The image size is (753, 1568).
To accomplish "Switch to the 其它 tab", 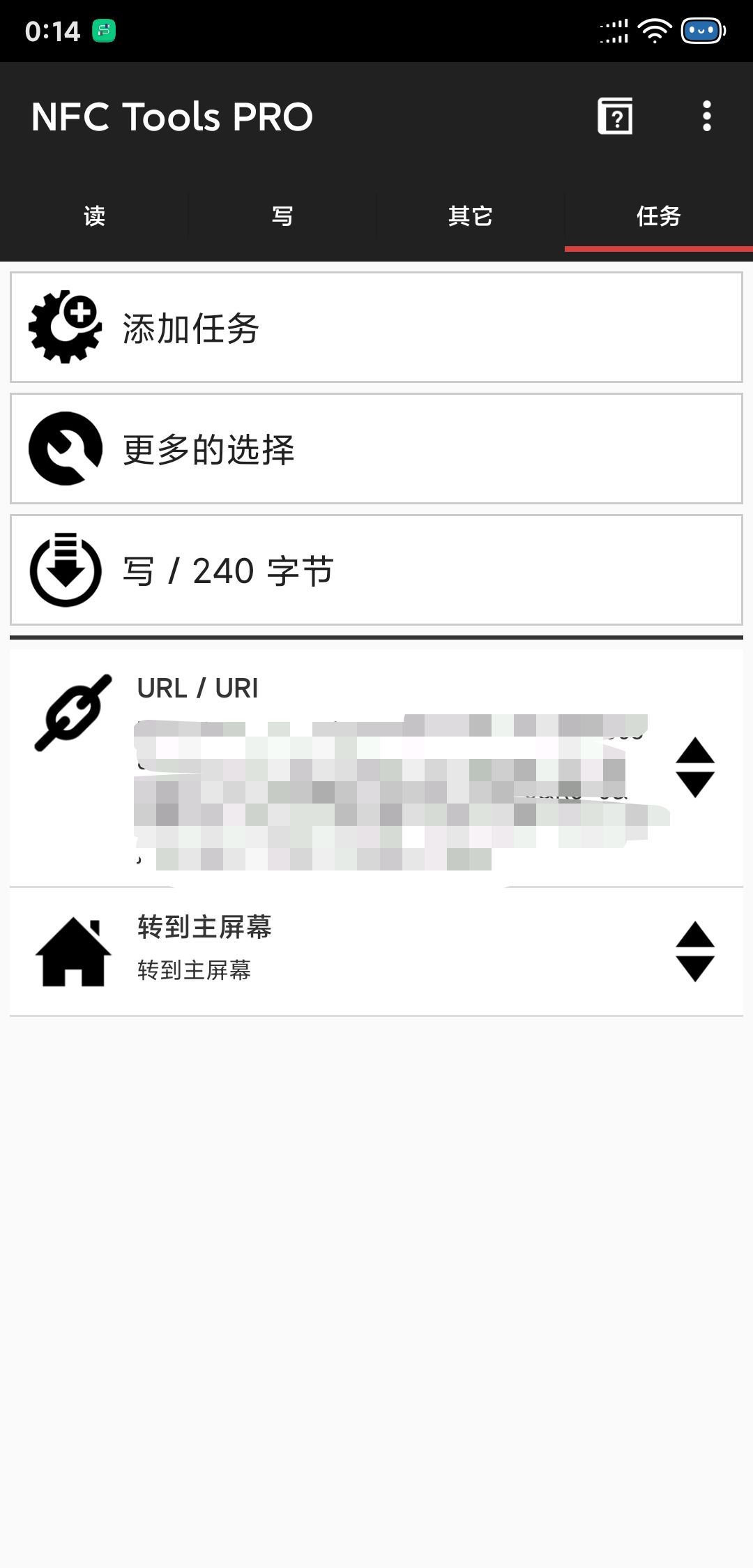I will click(x=471, y=216).
